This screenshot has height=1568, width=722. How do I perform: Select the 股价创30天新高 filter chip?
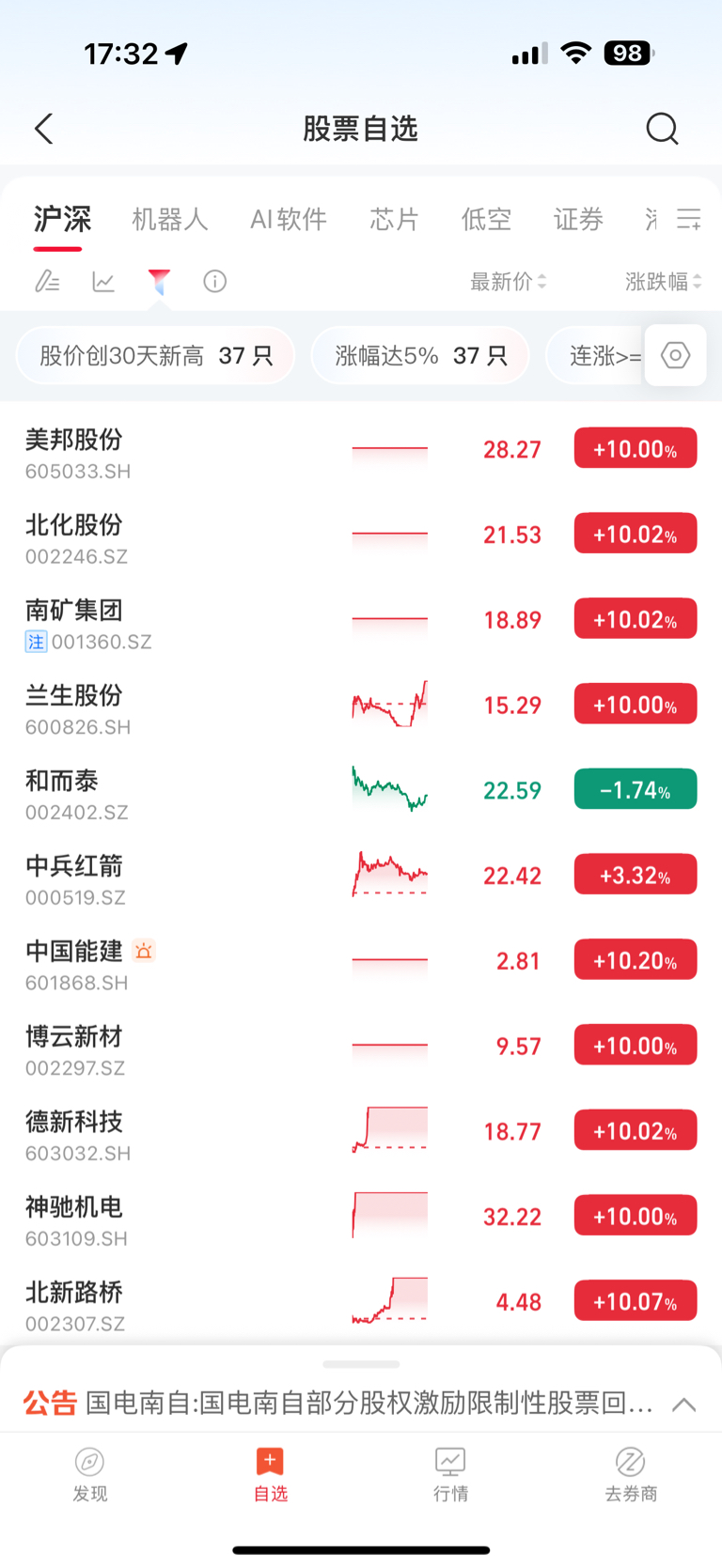click(156, 355)
